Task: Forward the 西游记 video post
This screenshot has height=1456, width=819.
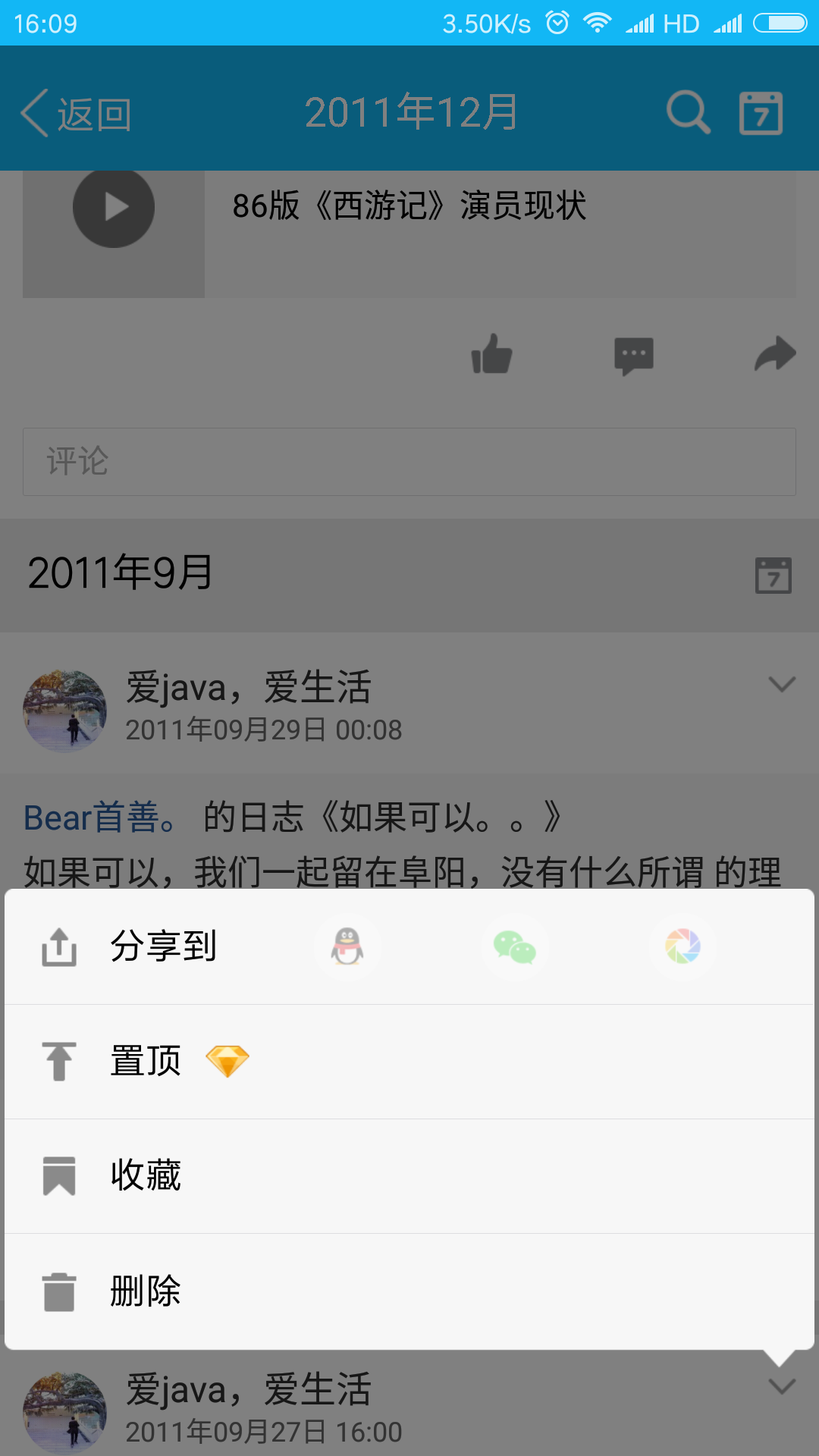Action: point(775,354)
